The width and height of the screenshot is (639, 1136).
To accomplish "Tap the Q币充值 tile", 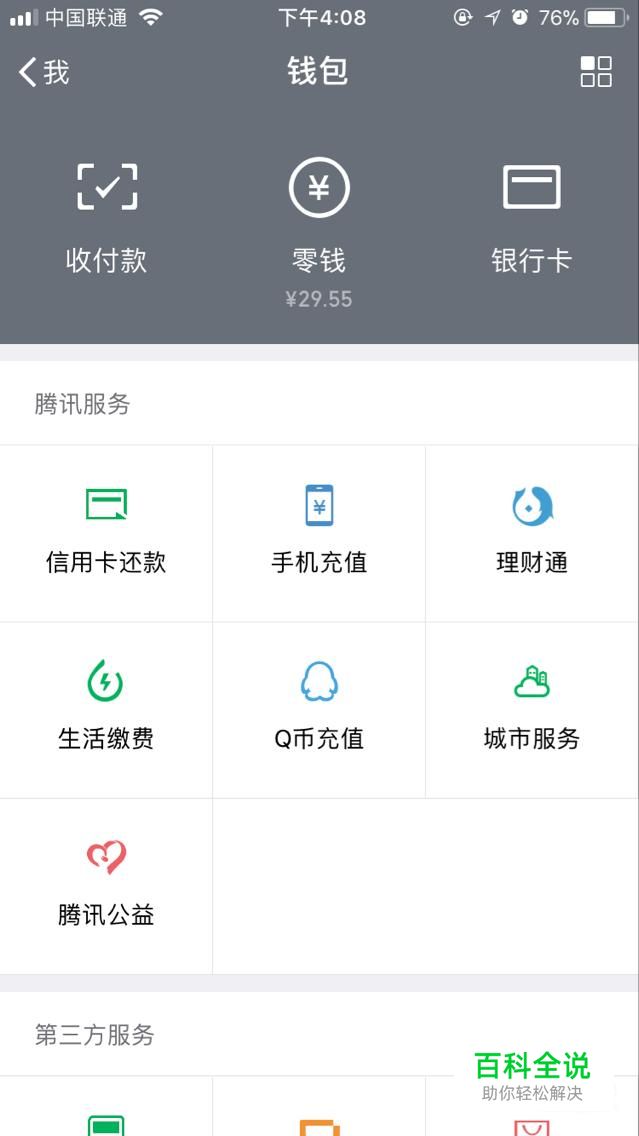I will [x=319, y=709].
